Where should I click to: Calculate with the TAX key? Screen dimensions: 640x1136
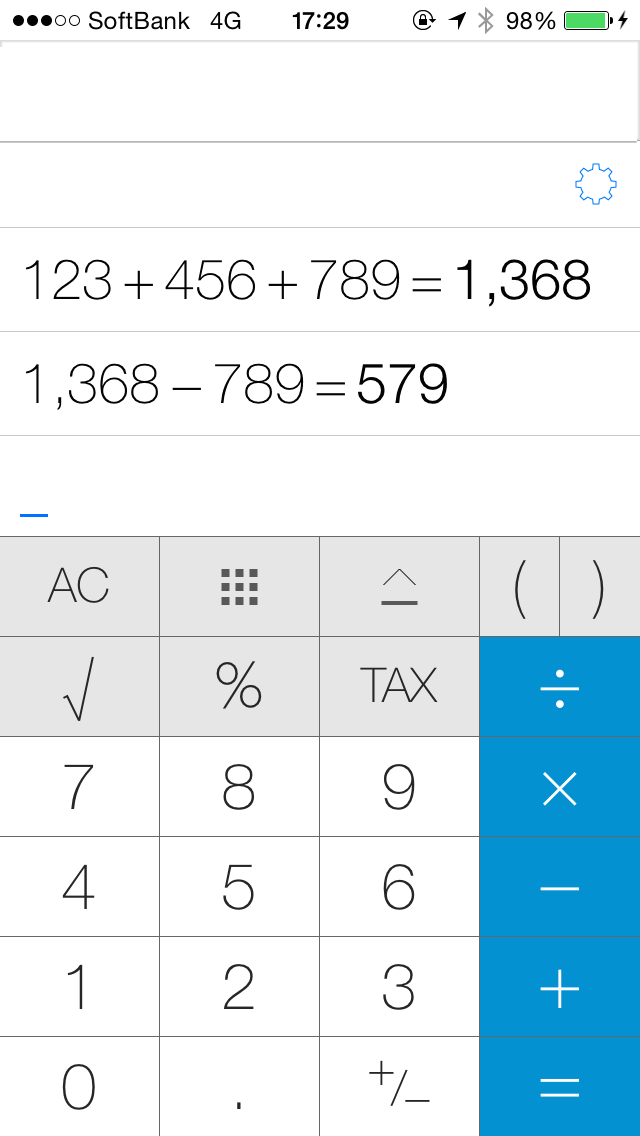[x=399, y=687]
